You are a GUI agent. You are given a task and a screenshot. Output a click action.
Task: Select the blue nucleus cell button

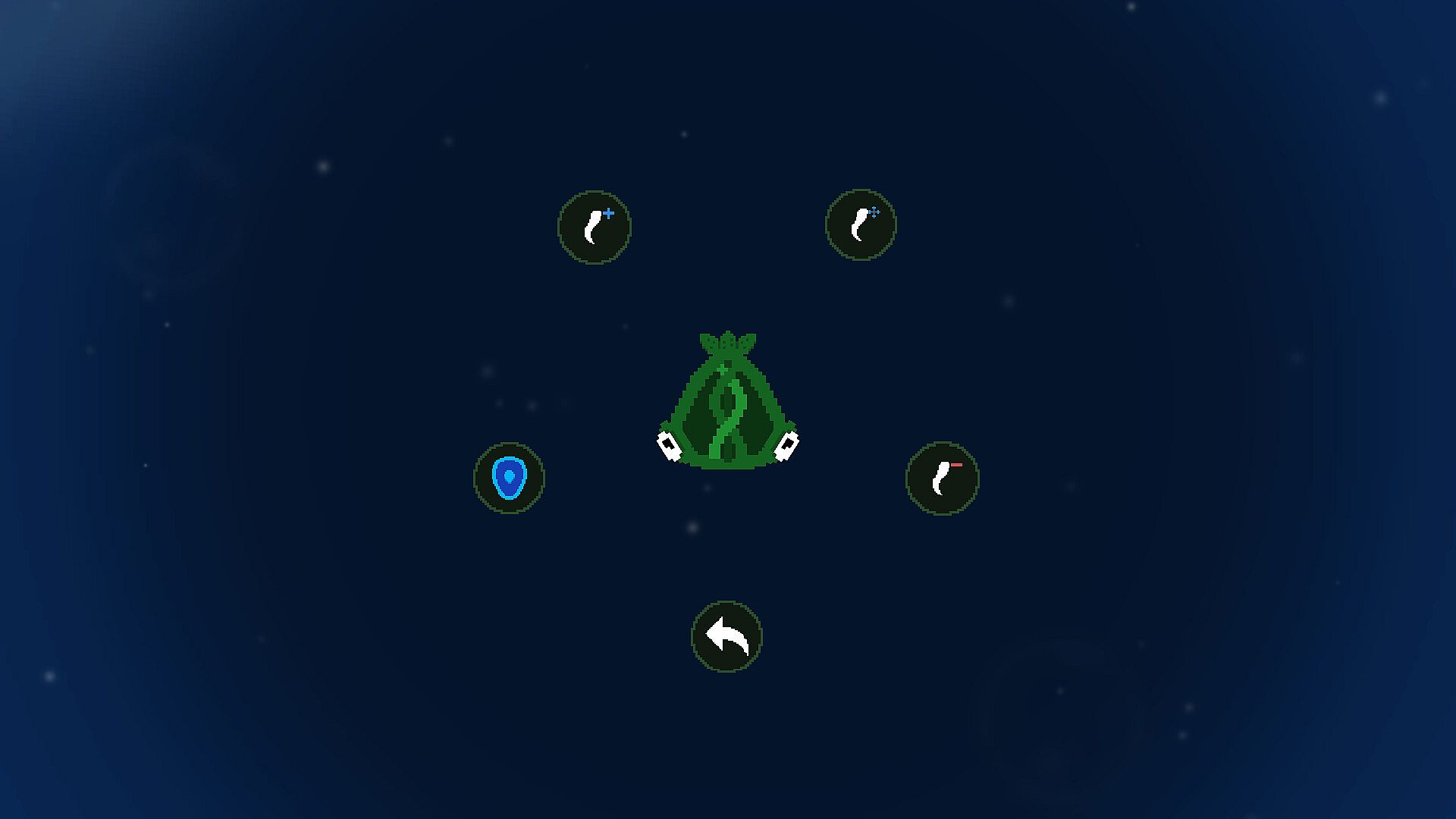(509, 479)
